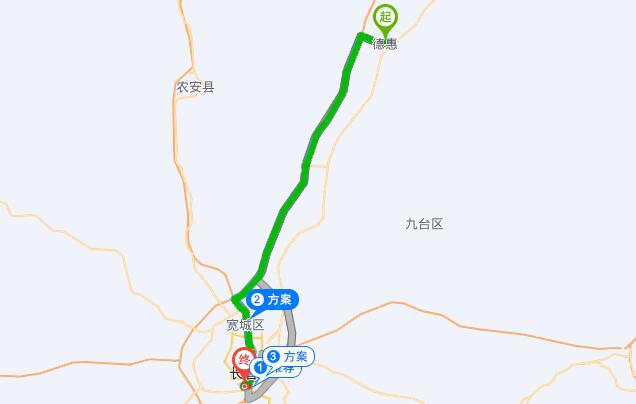636x404 pixels.
Task: Select route option 3 方案
Action: tap(289, 356)
